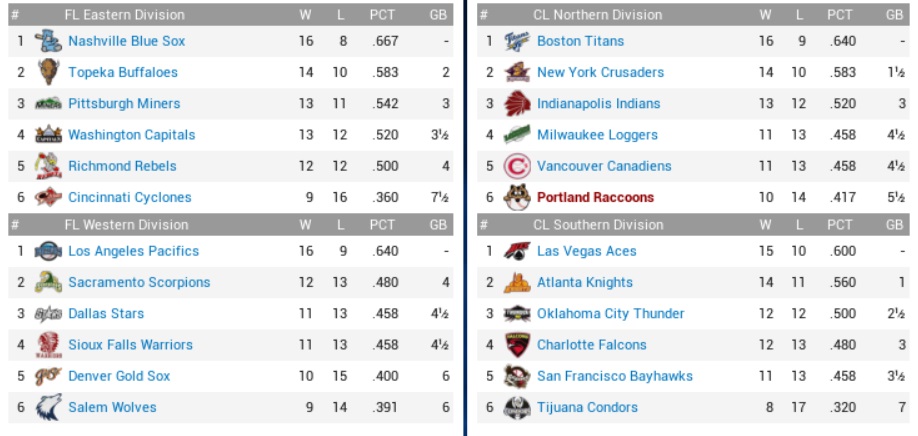View the Salem Wolves team page

click(112, 407)
